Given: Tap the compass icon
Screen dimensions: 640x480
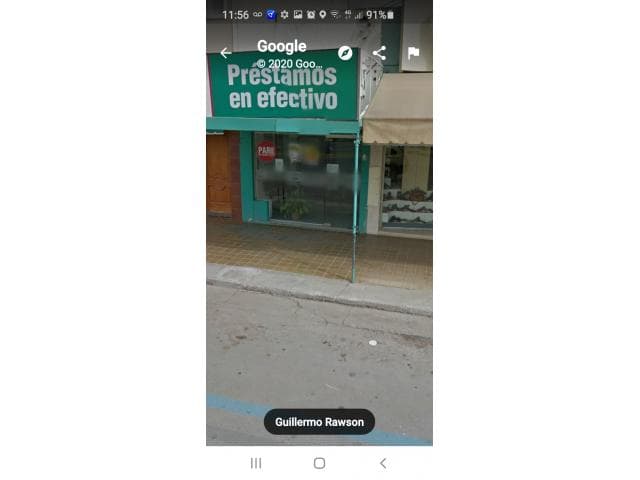Looking at the screenshot, I should [x=345, y=53].
